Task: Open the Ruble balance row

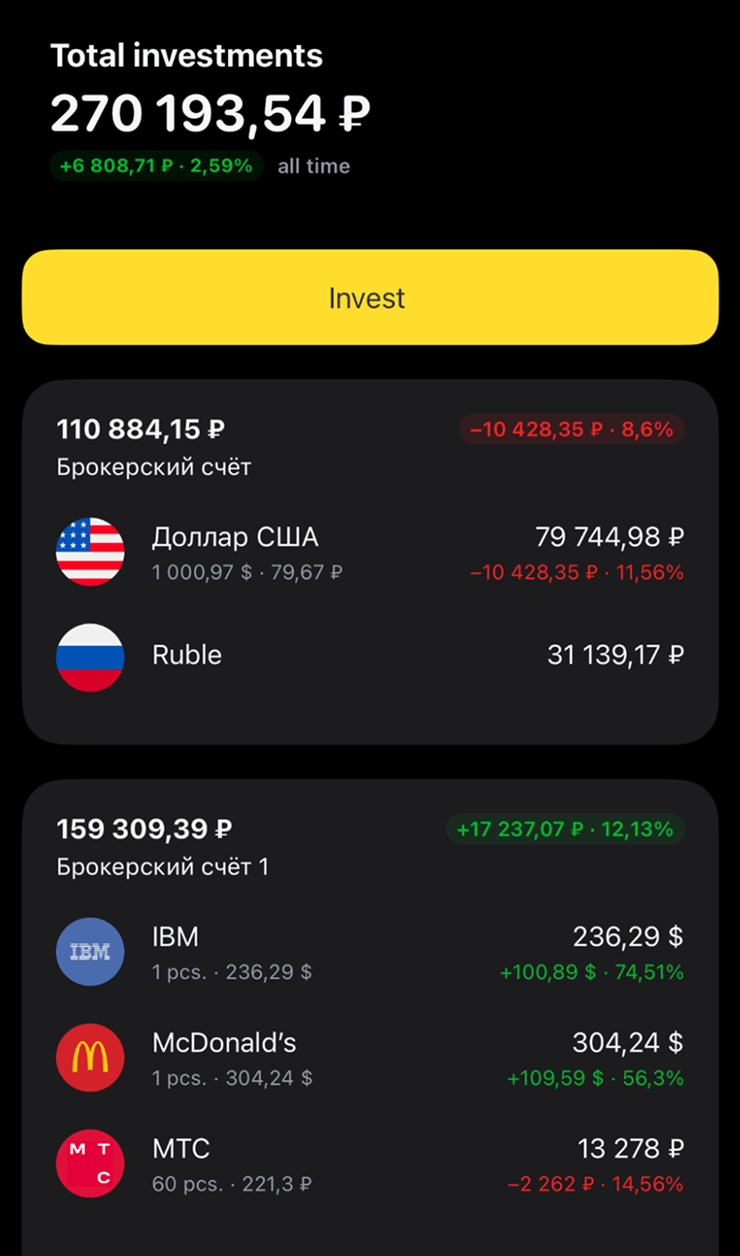Action: tap(370, 656)
